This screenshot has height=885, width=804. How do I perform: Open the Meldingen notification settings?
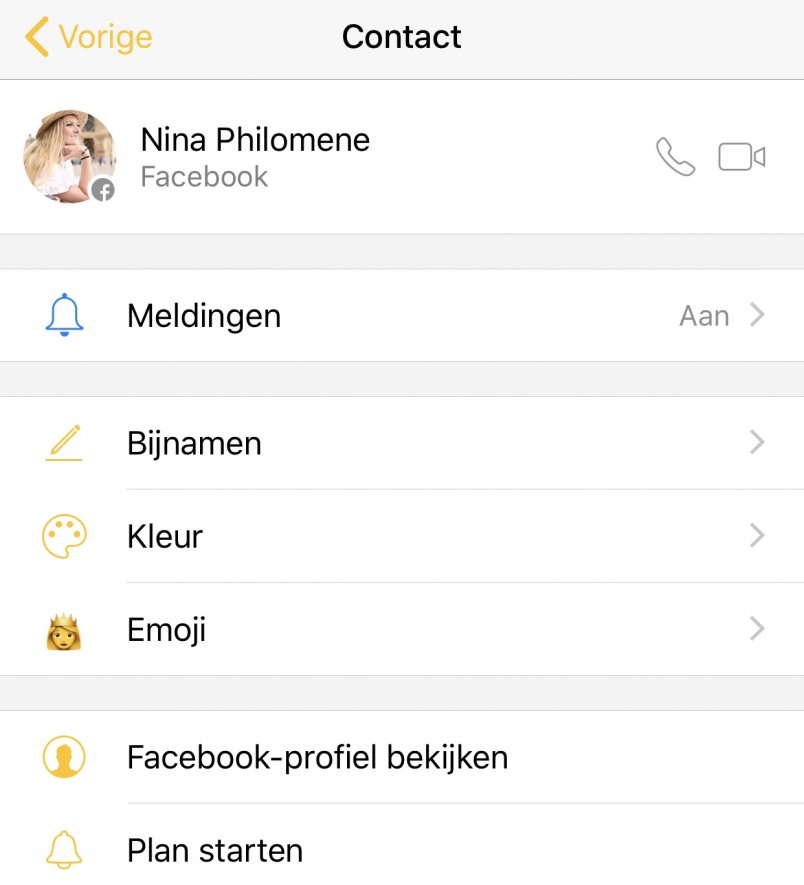pos(402,316)
